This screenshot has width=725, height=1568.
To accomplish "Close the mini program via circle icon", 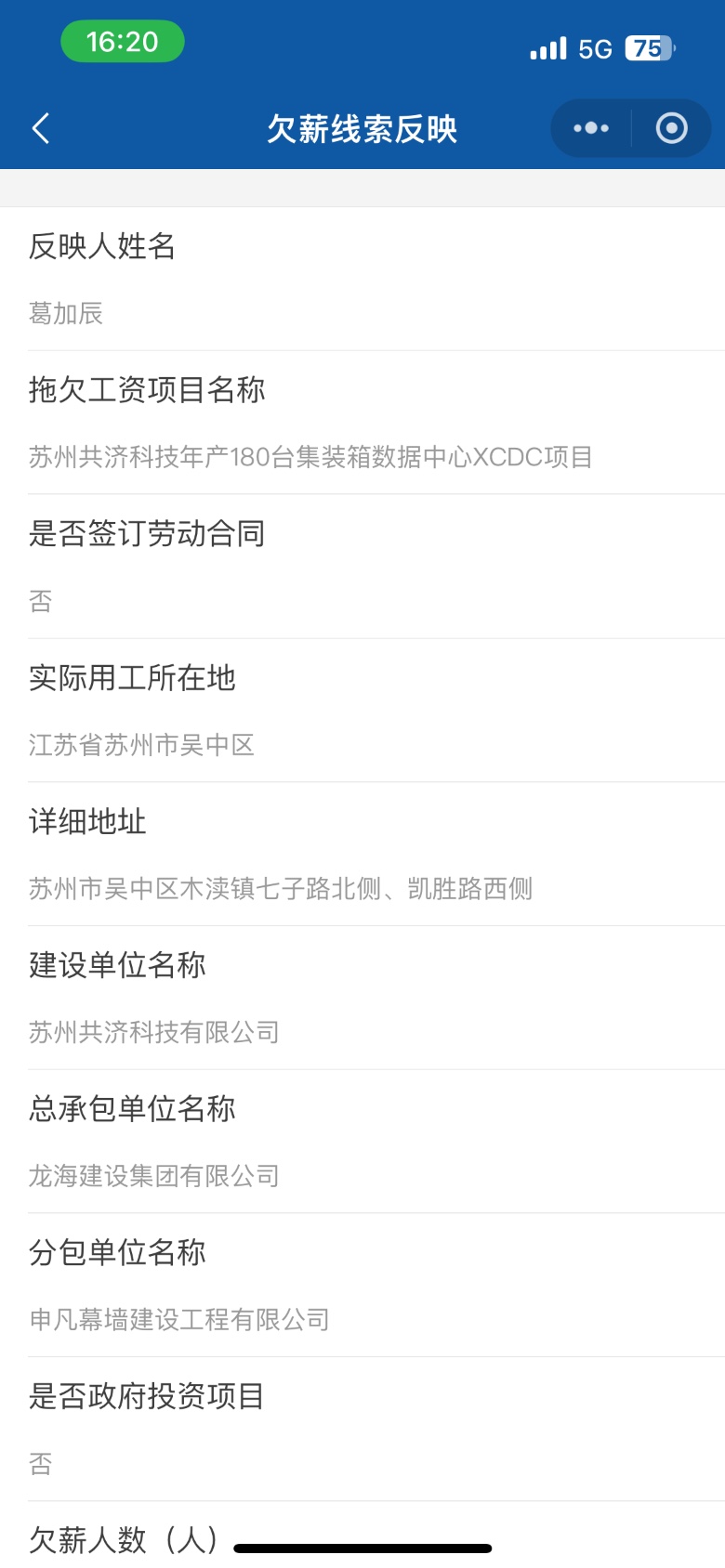I will click(x=671, y=128).
